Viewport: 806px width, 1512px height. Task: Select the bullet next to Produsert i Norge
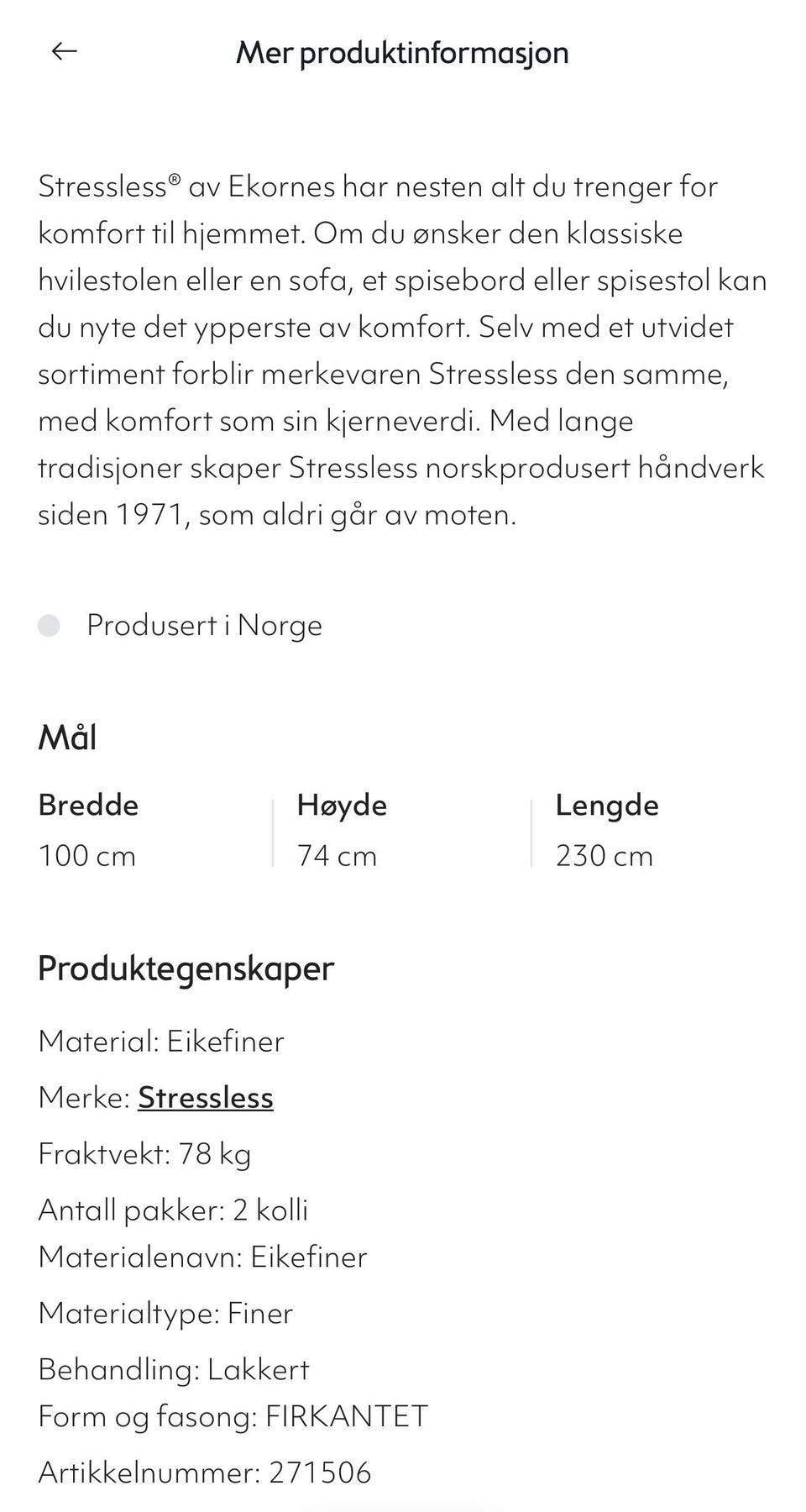tap(52, 625)
